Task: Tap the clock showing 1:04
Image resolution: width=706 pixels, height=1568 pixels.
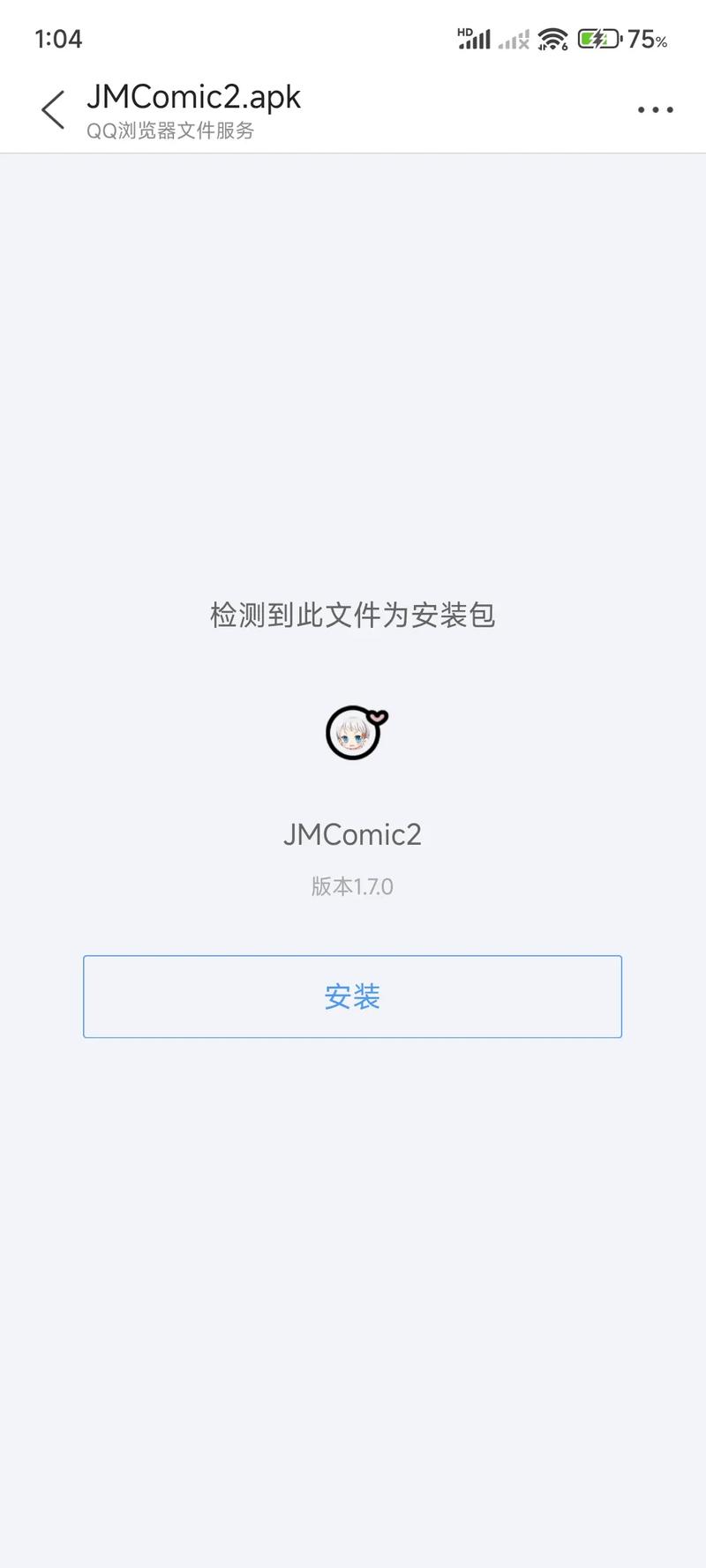Action: point(59,39)
